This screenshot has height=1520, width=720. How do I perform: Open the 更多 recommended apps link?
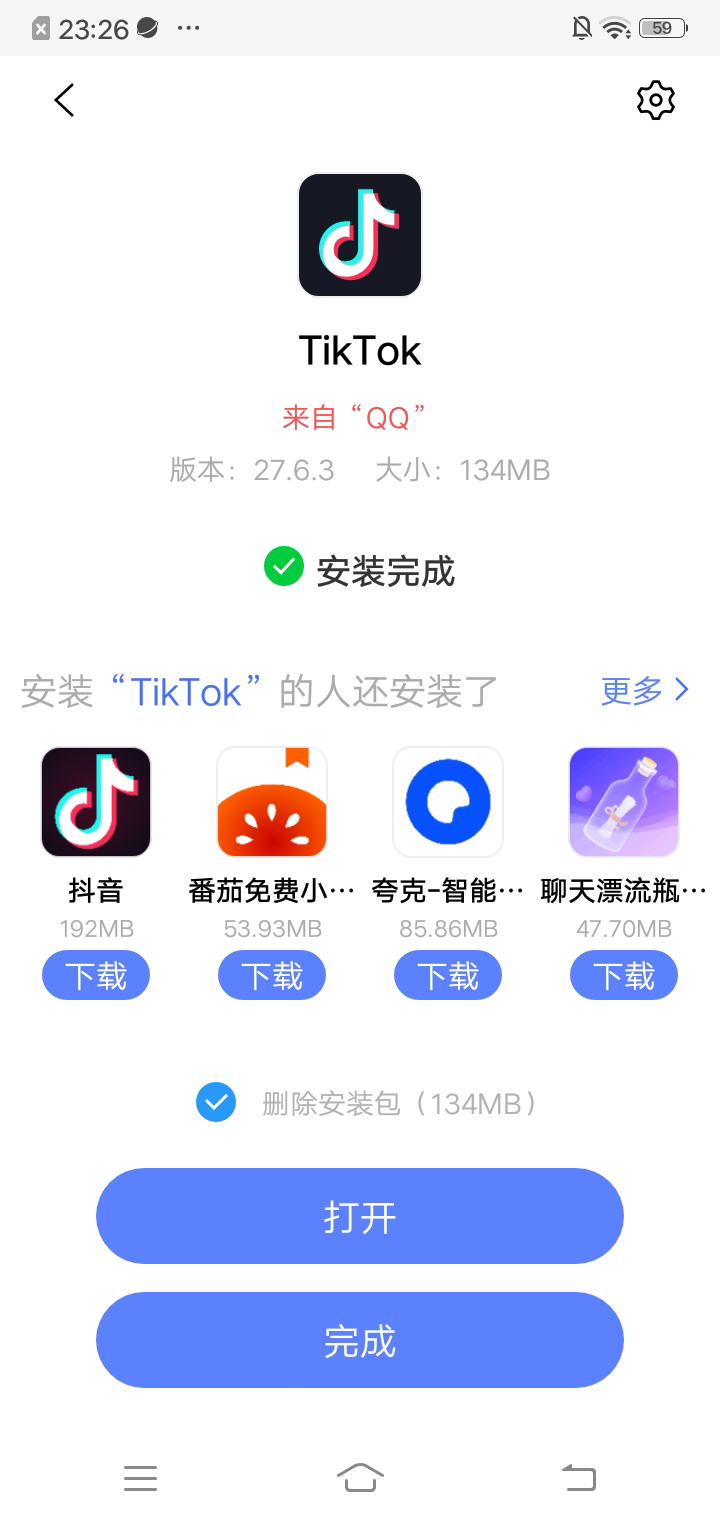[645, 690]
